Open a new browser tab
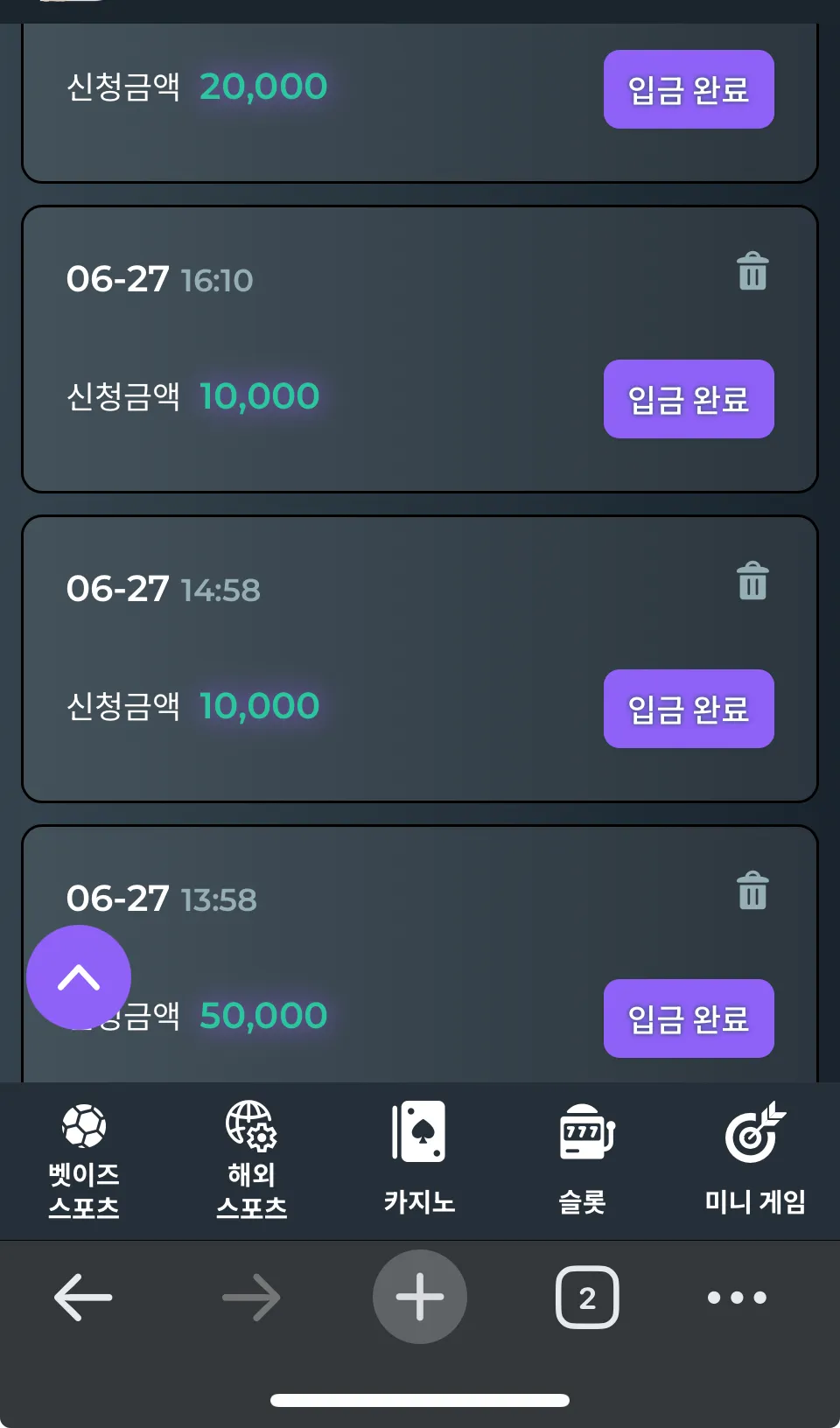This screenshot has width=840, height=1428. click(420, 1297)
